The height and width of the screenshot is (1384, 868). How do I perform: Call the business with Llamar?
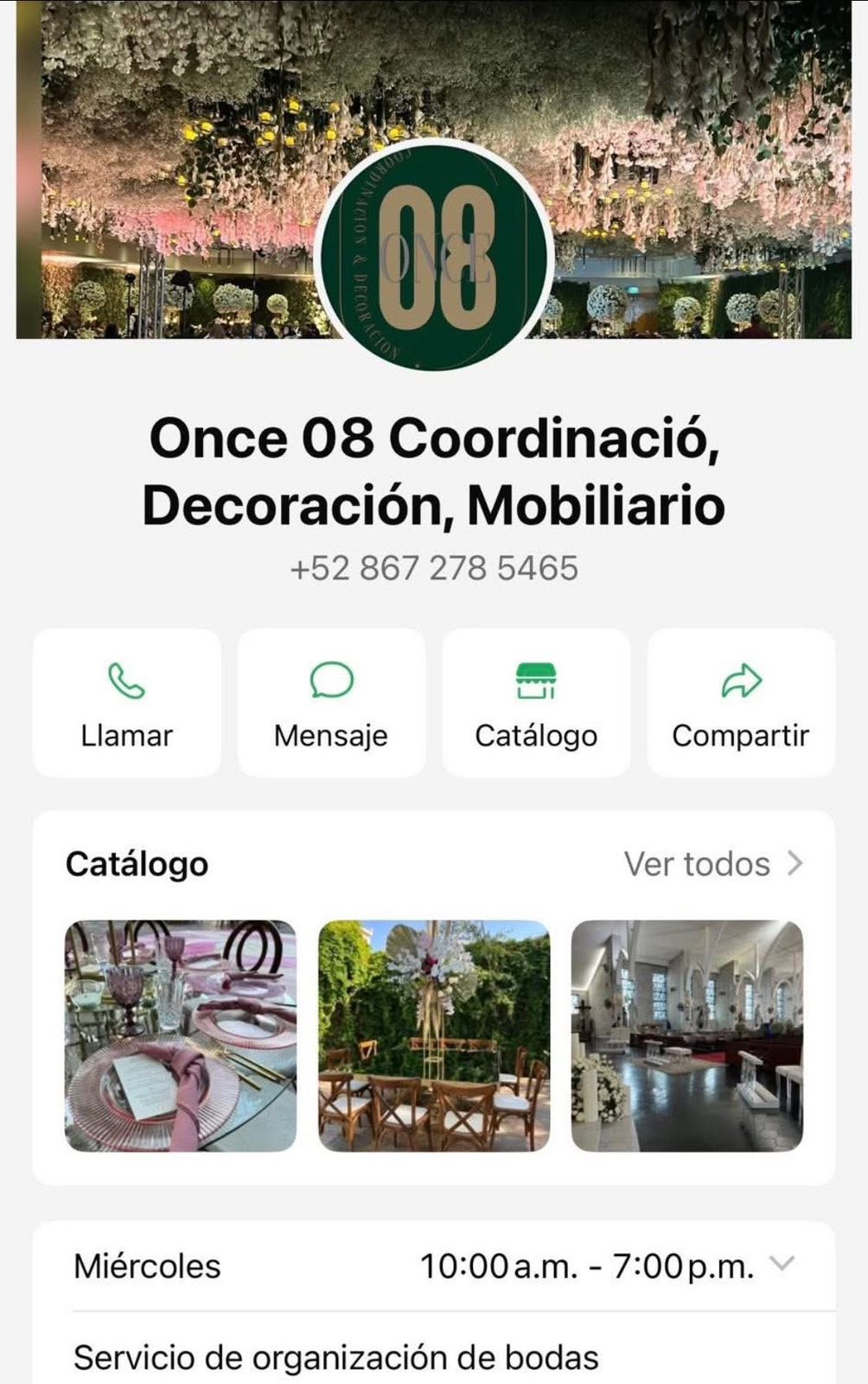click(126, 702)
